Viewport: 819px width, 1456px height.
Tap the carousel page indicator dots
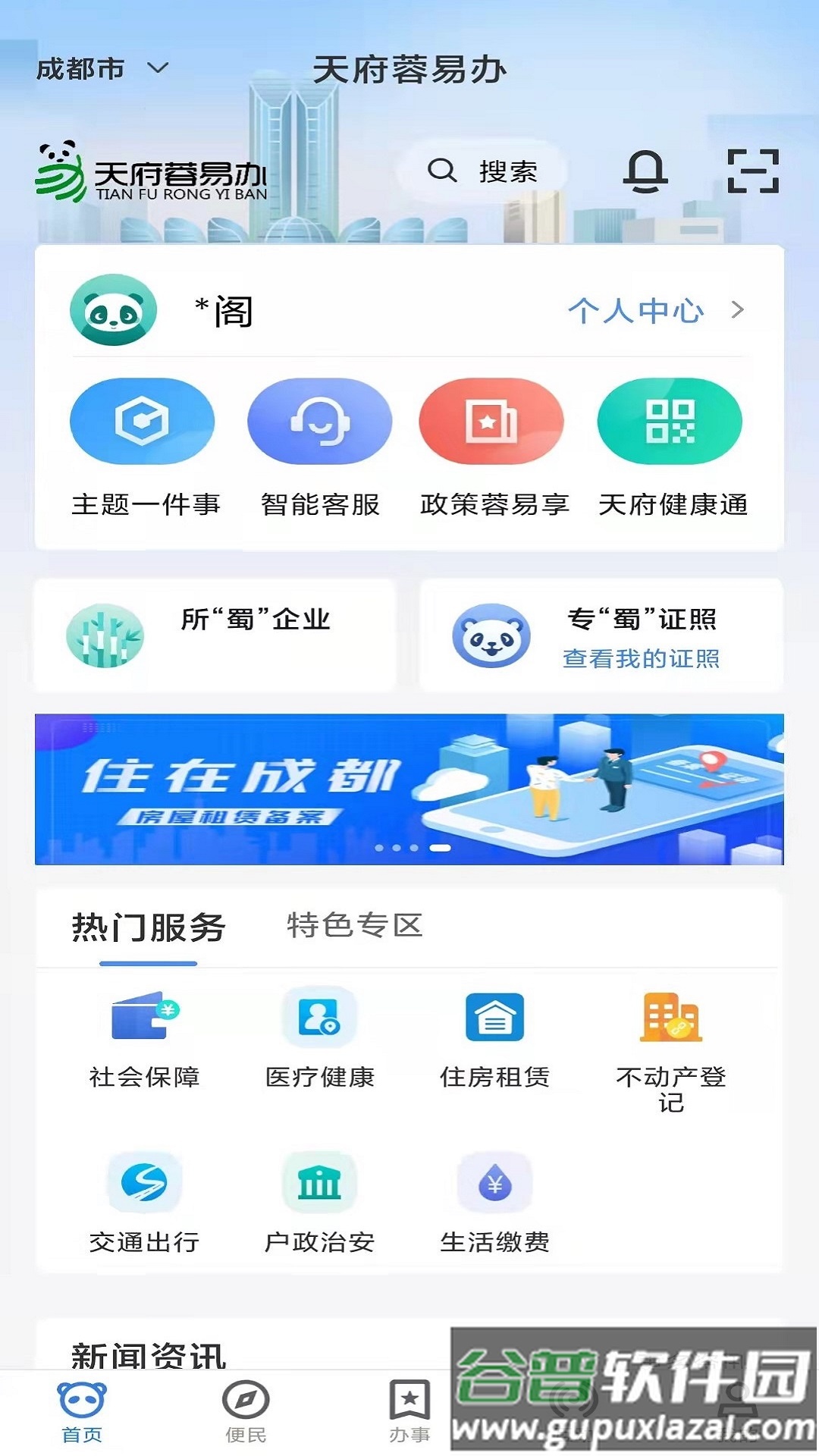(x=410, y=849)
